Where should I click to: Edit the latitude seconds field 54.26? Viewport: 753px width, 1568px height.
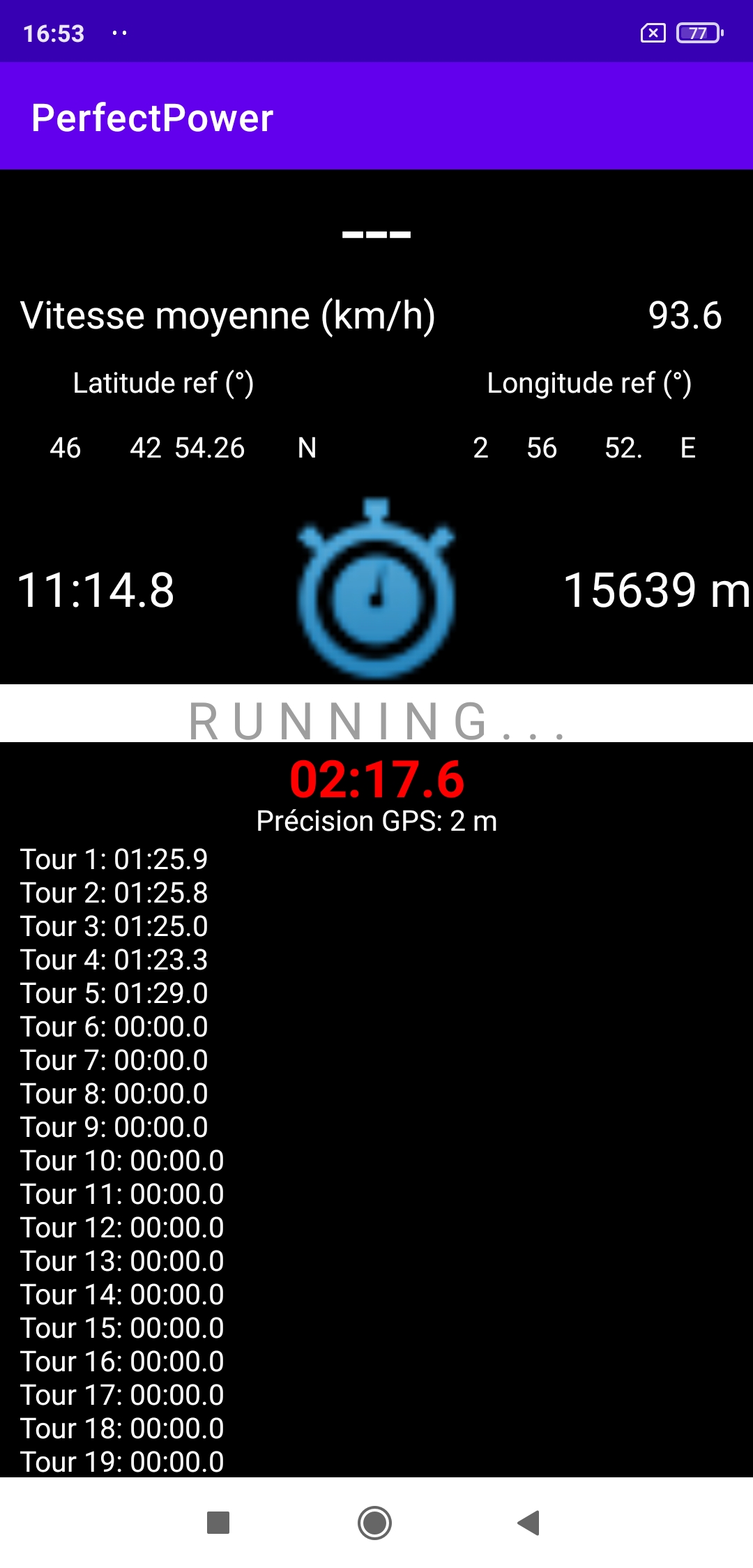pyautogui.click(x=209, y=448)
